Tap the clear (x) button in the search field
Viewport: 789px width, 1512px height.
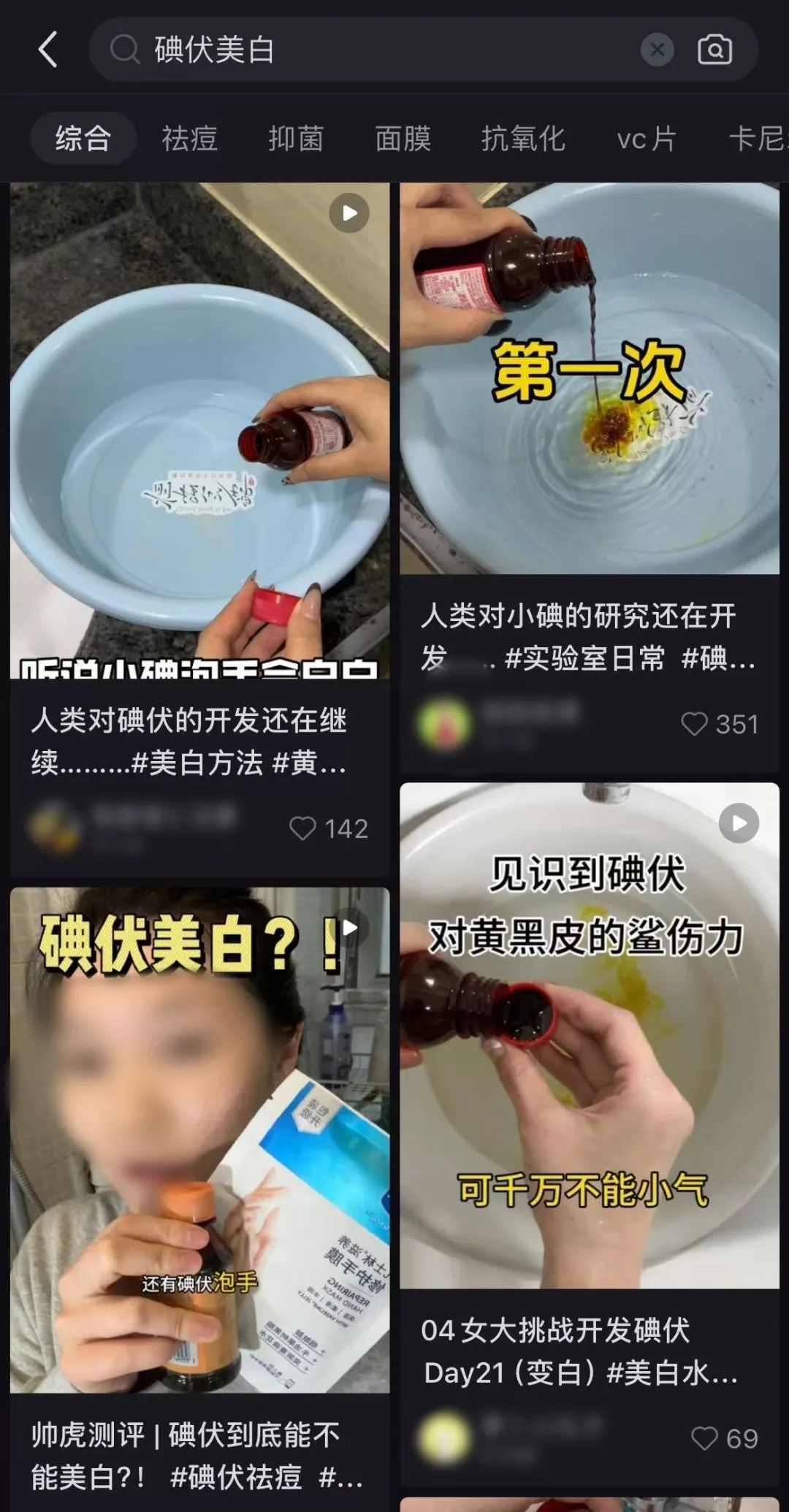[657, 50]
